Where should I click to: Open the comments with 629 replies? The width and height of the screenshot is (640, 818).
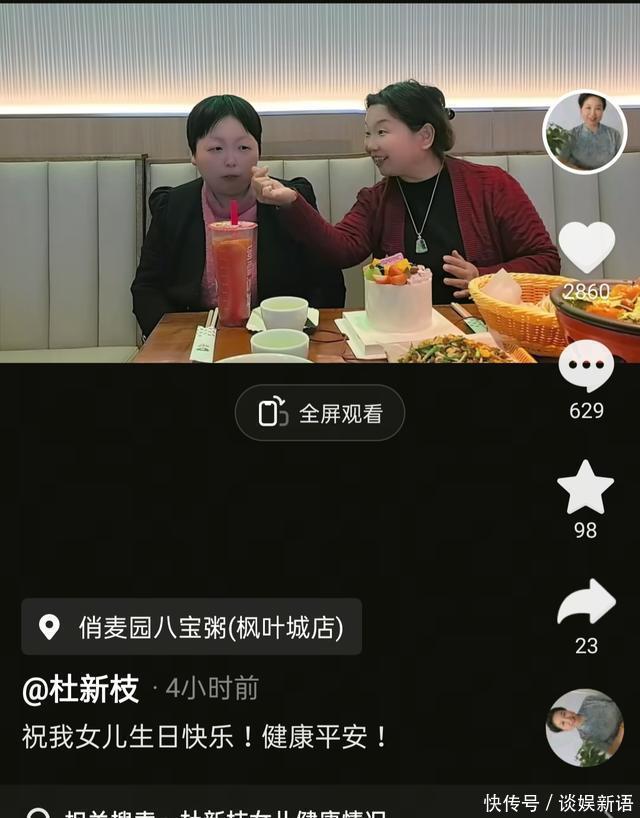(586, 366)
